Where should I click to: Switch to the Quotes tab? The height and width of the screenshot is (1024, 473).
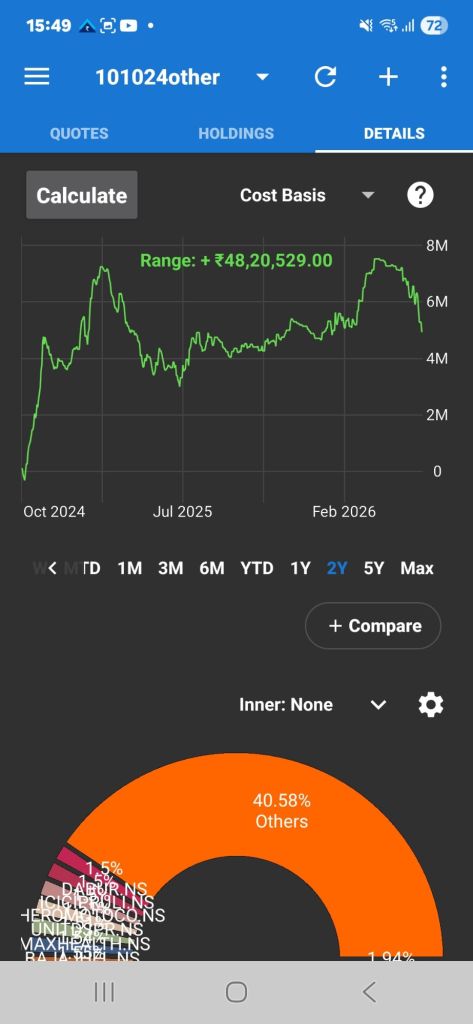coord(79,133)
